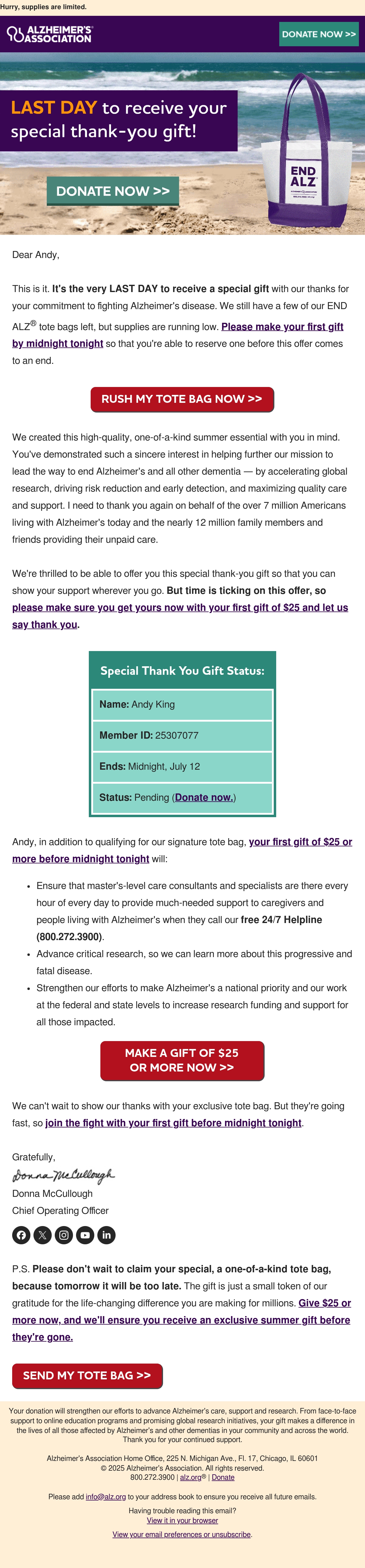Open the Facebook icon

point(21,1235)
